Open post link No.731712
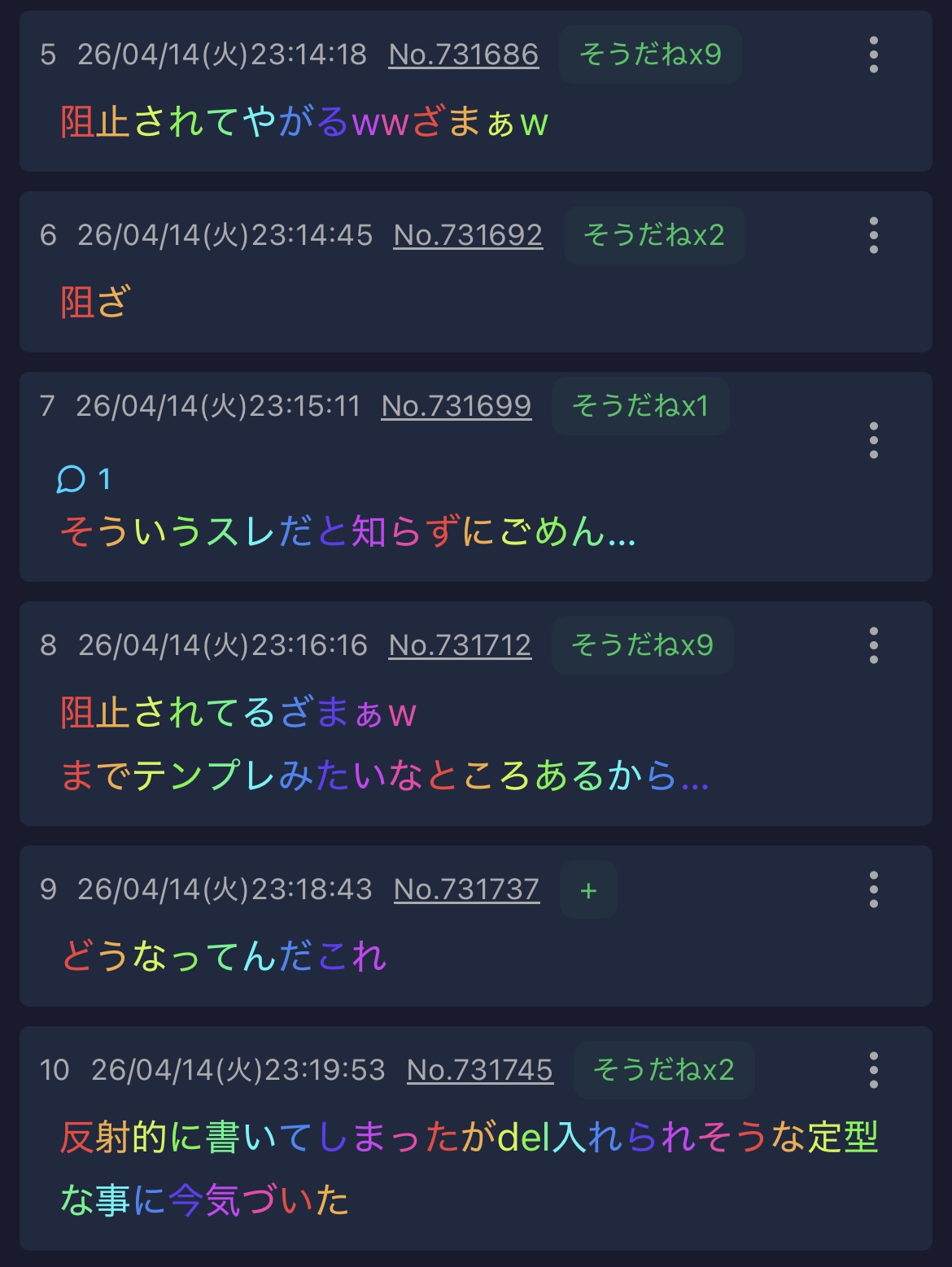 tap(460, 645)
